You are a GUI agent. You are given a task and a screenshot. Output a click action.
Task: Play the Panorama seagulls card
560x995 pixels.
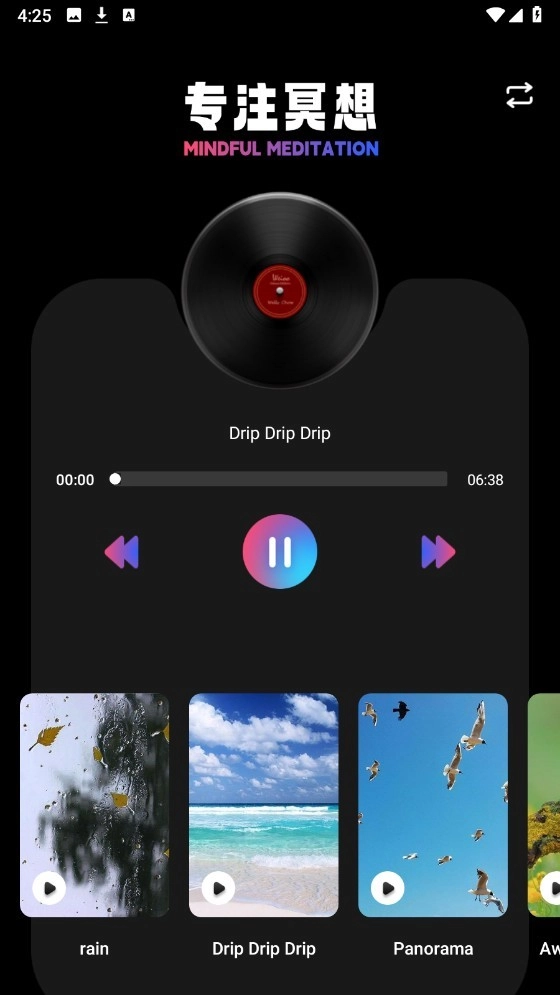pos(387,888)
